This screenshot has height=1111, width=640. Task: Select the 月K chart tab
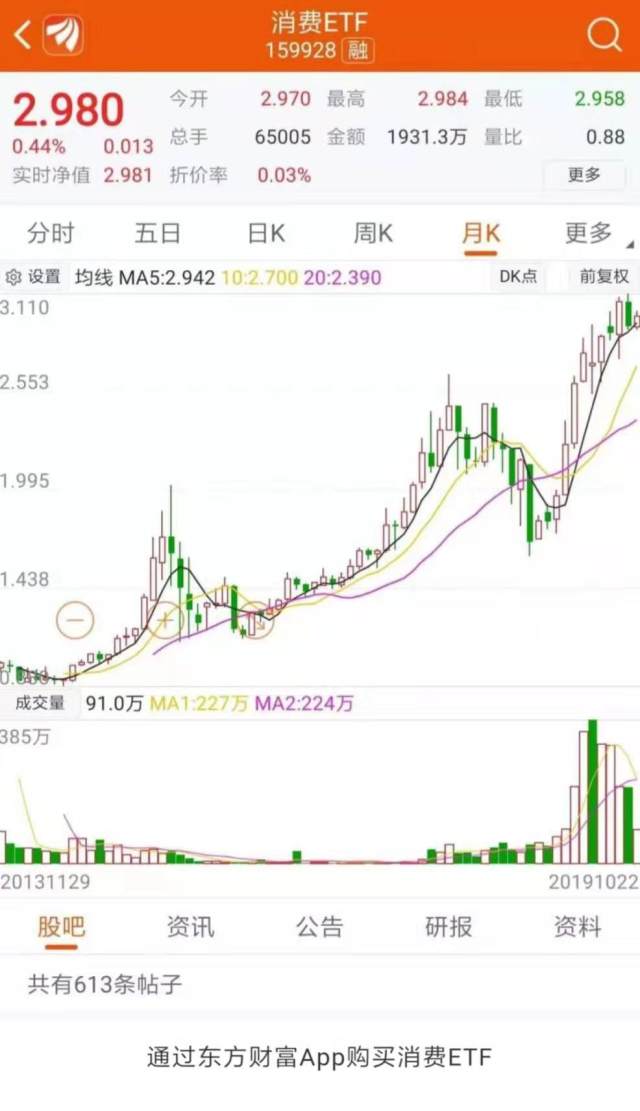481,233
